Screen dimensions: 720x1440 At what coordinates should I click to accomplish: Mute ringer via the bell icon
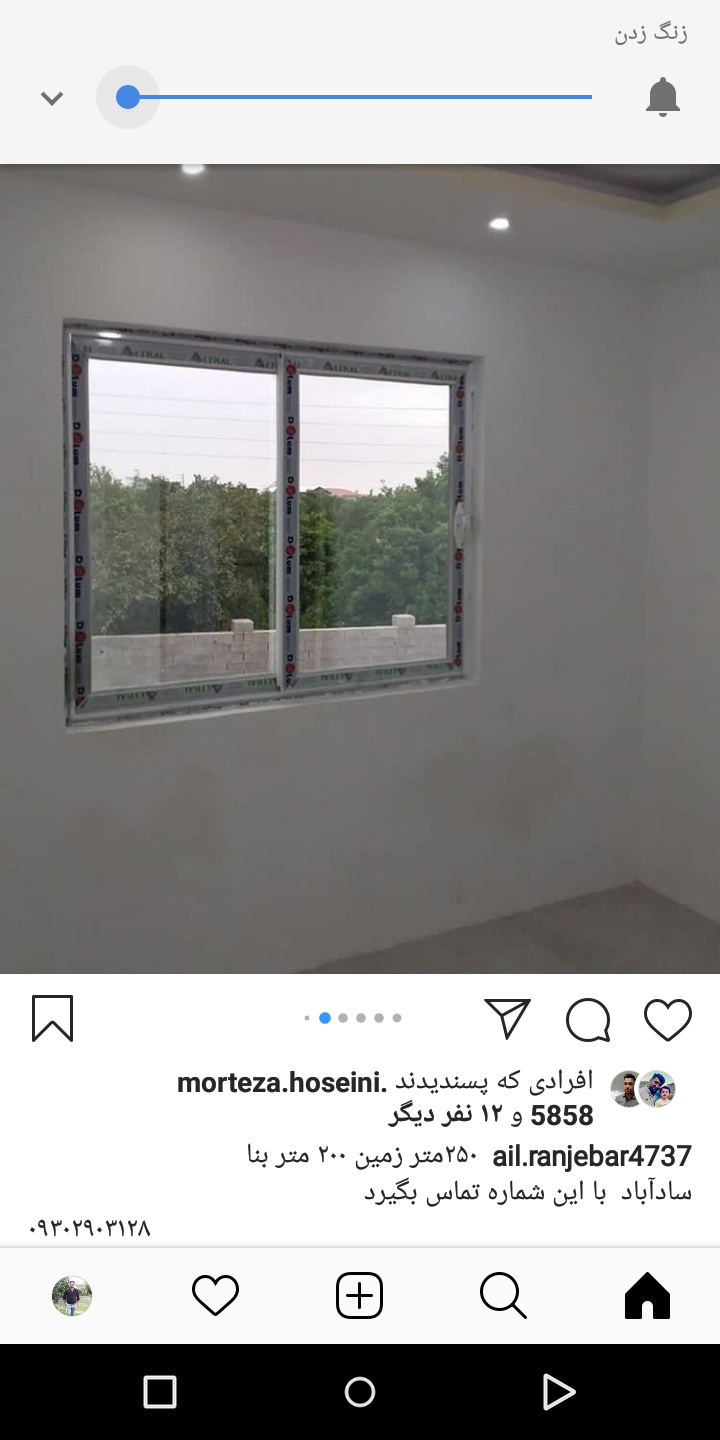pos(662,97)
